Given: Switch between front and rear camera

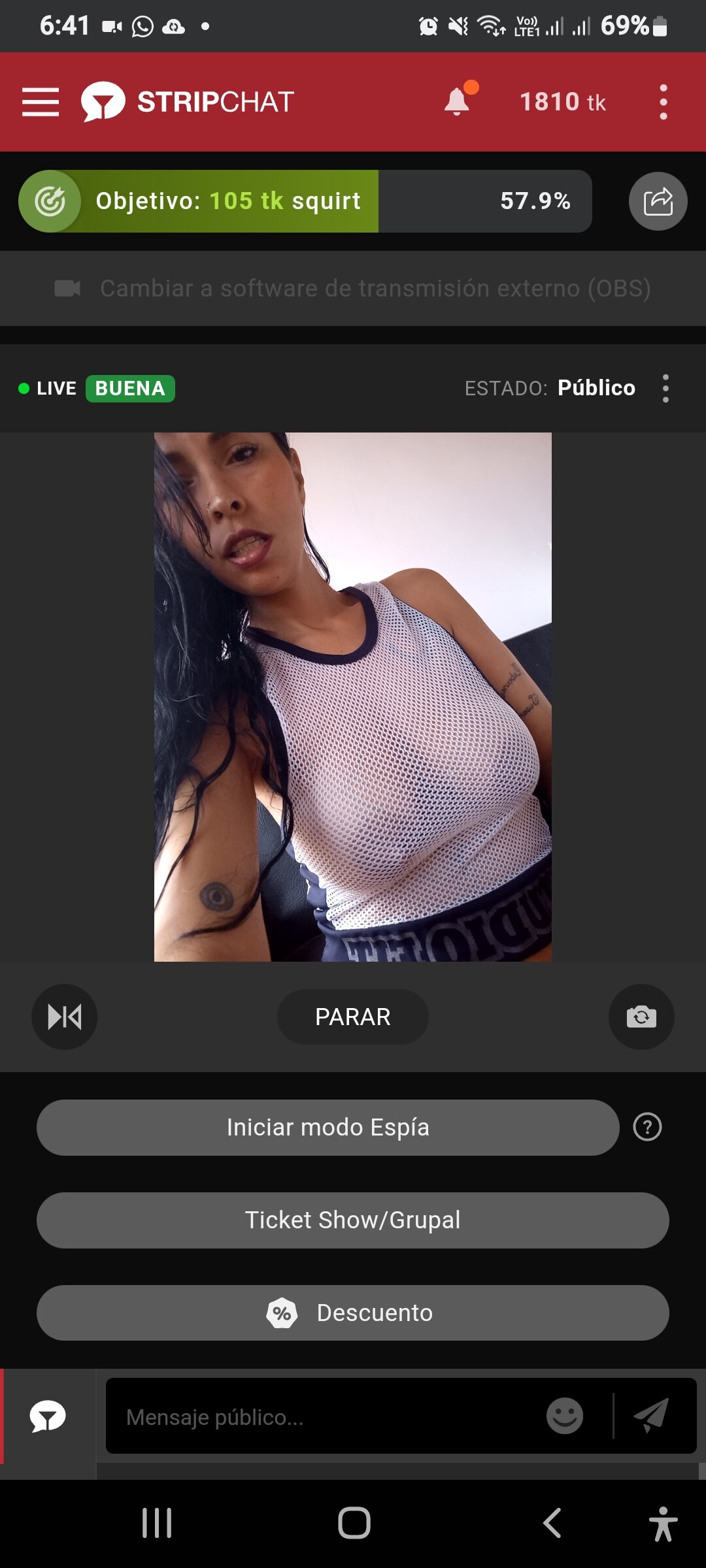Looking at the screenshot, I should [641, 1017].
